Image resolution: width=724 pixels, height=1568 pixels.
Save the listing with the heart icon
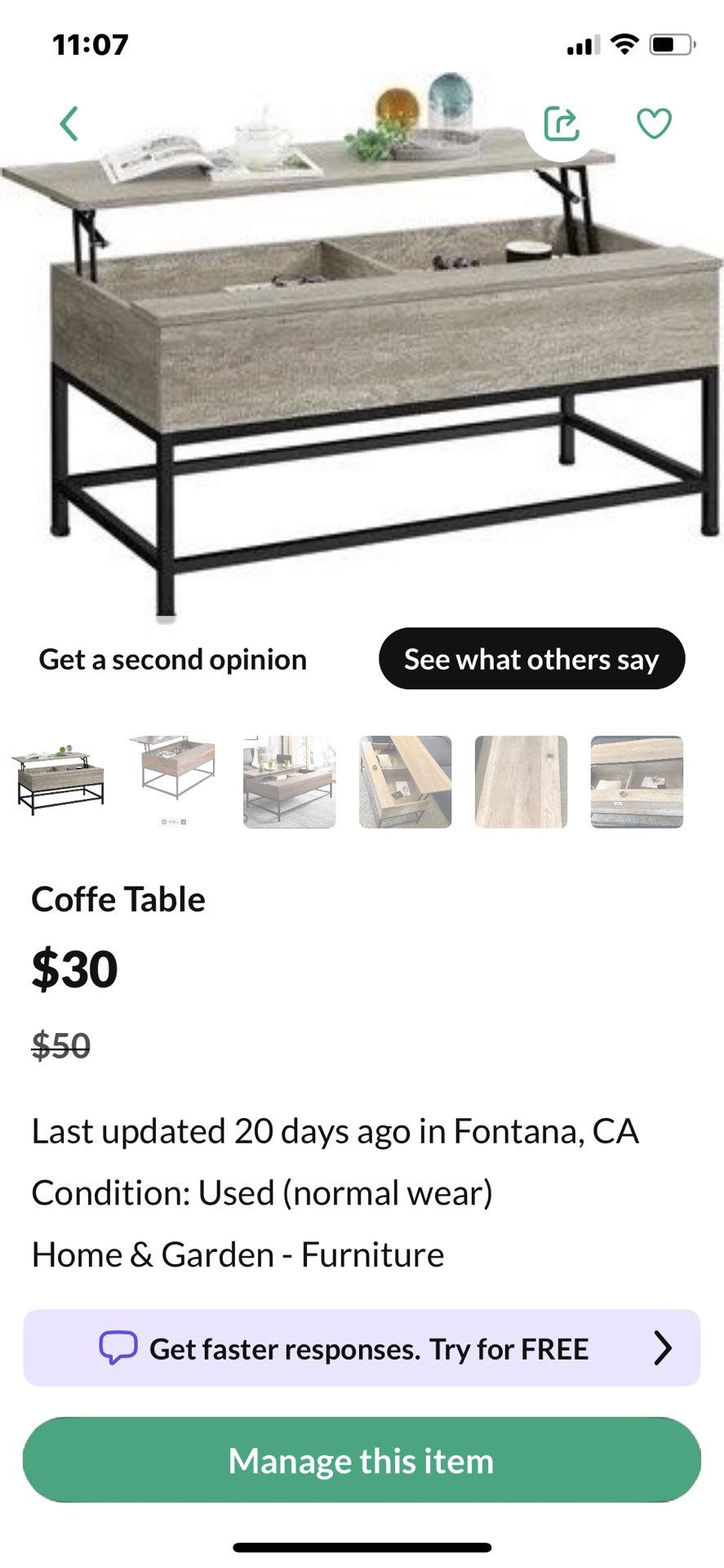[x=654, y=124]
